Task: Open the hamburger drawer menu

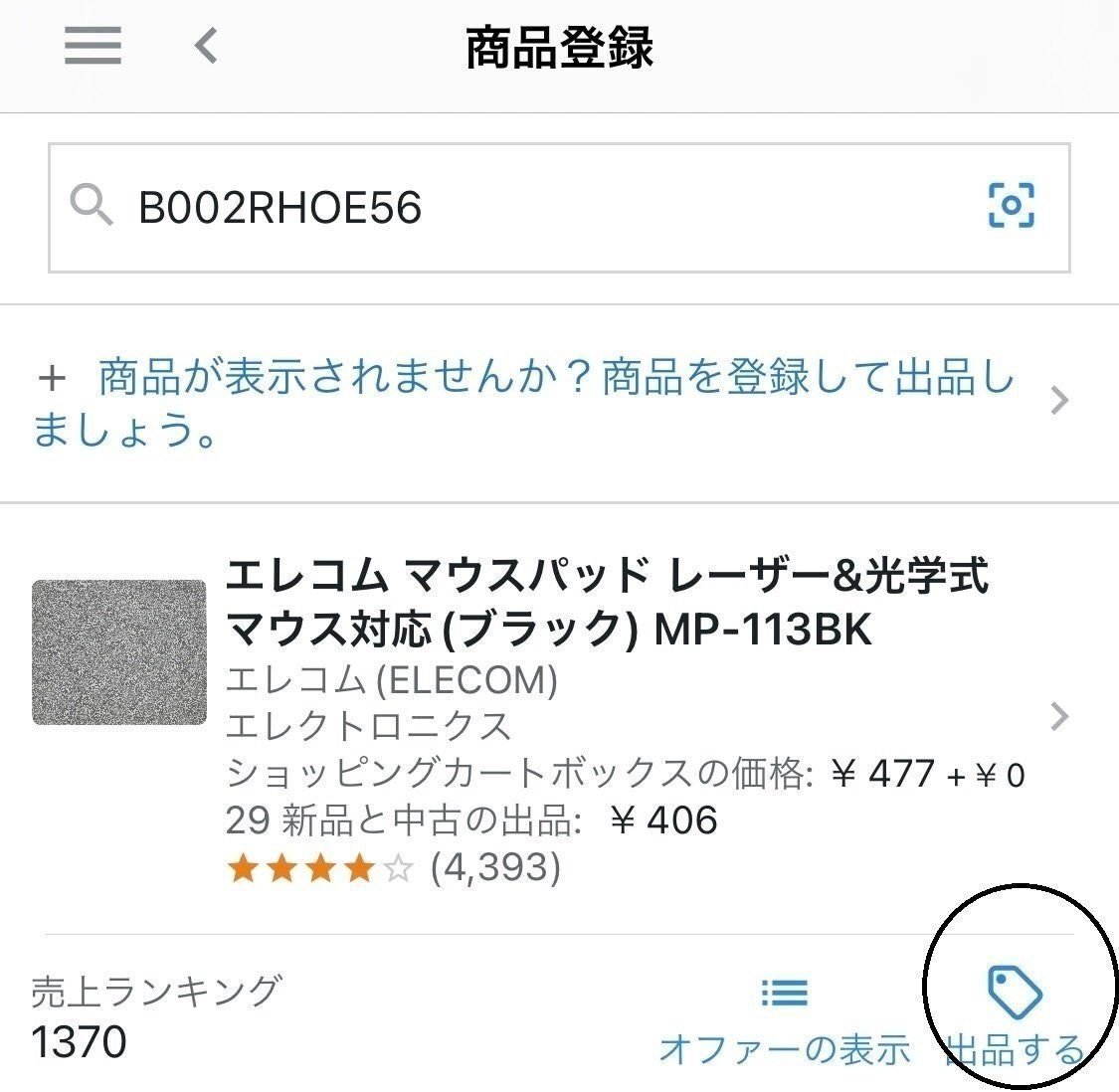Action: point(93,46)
